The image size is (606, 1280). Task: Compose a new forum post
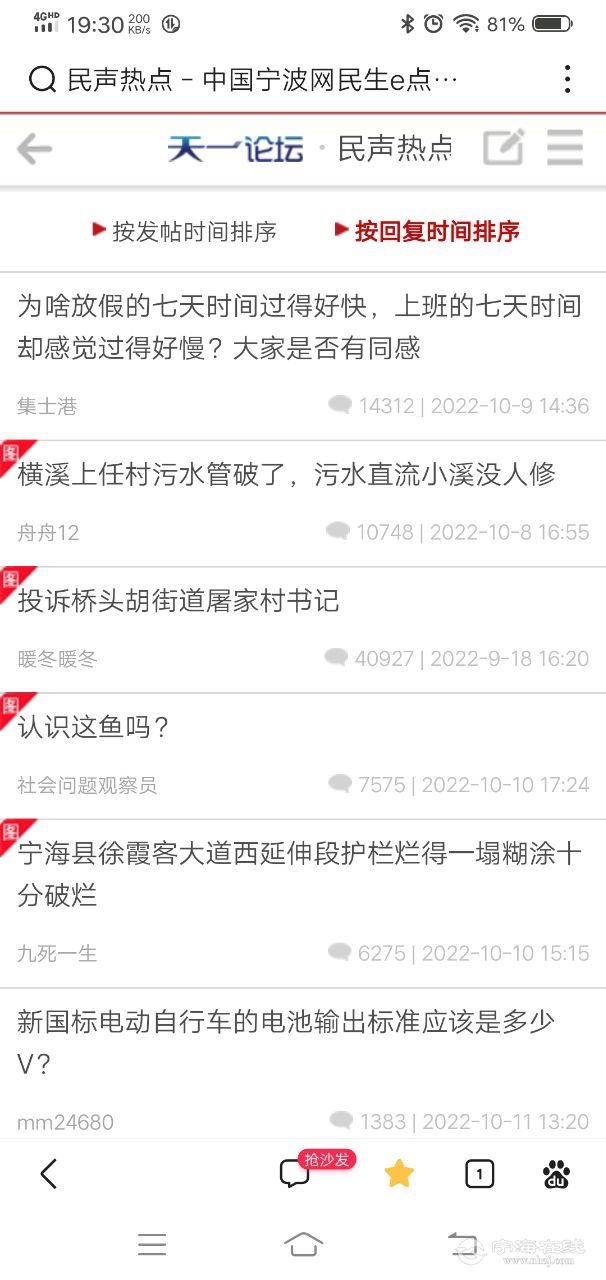[503, 149]
